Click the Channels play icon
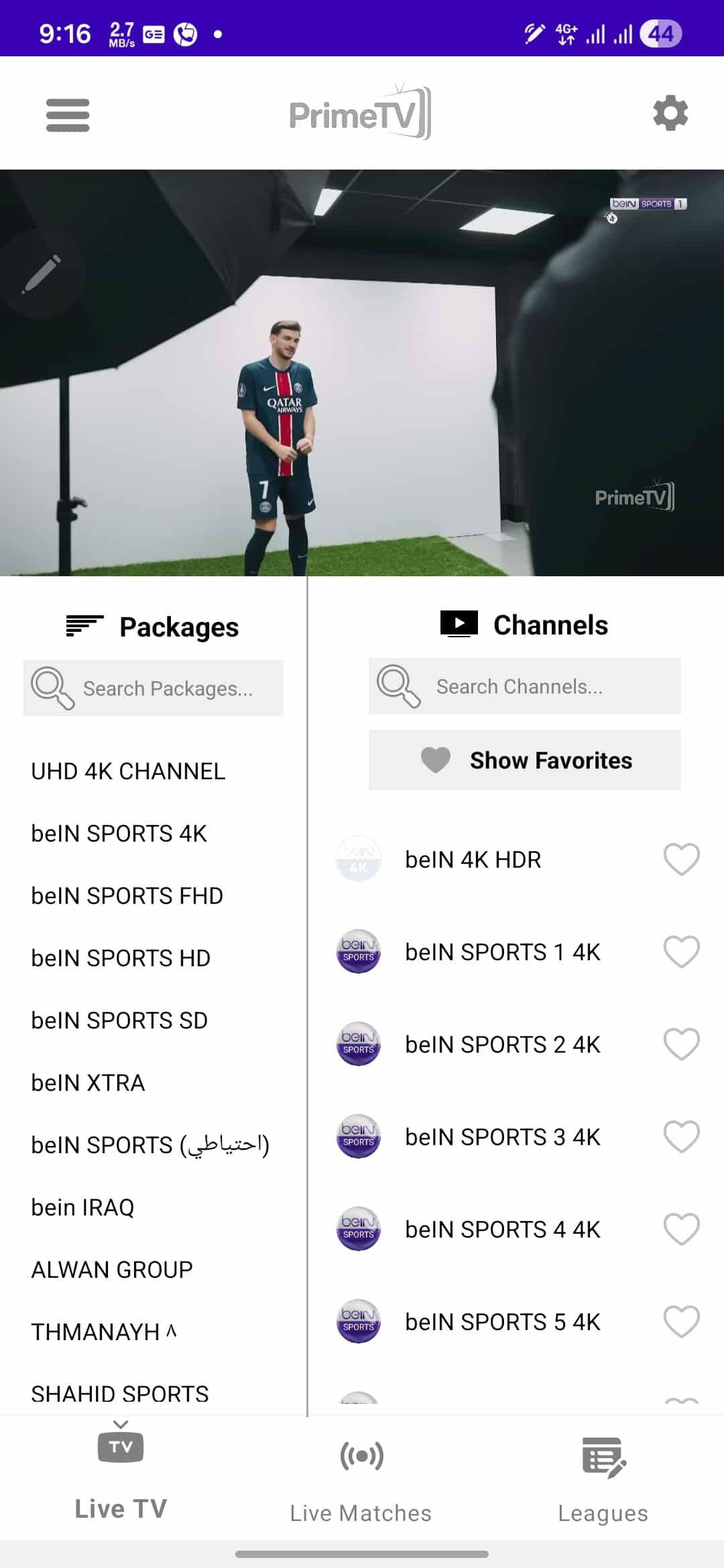Screen dimensions: 724x1568 coord(459,623)
